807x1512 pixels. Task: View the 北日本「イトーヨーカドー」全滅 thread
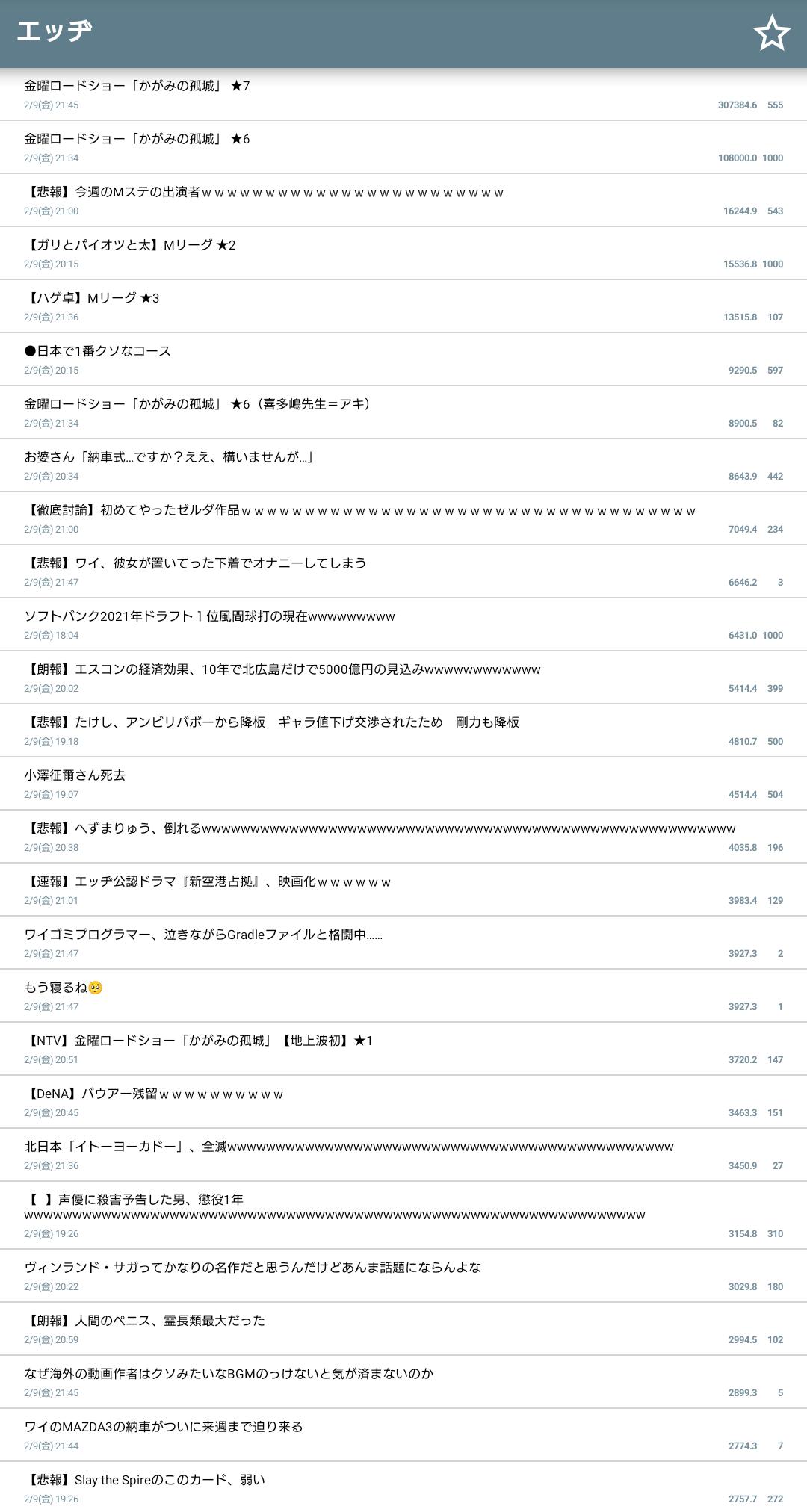pos(349,1147)
